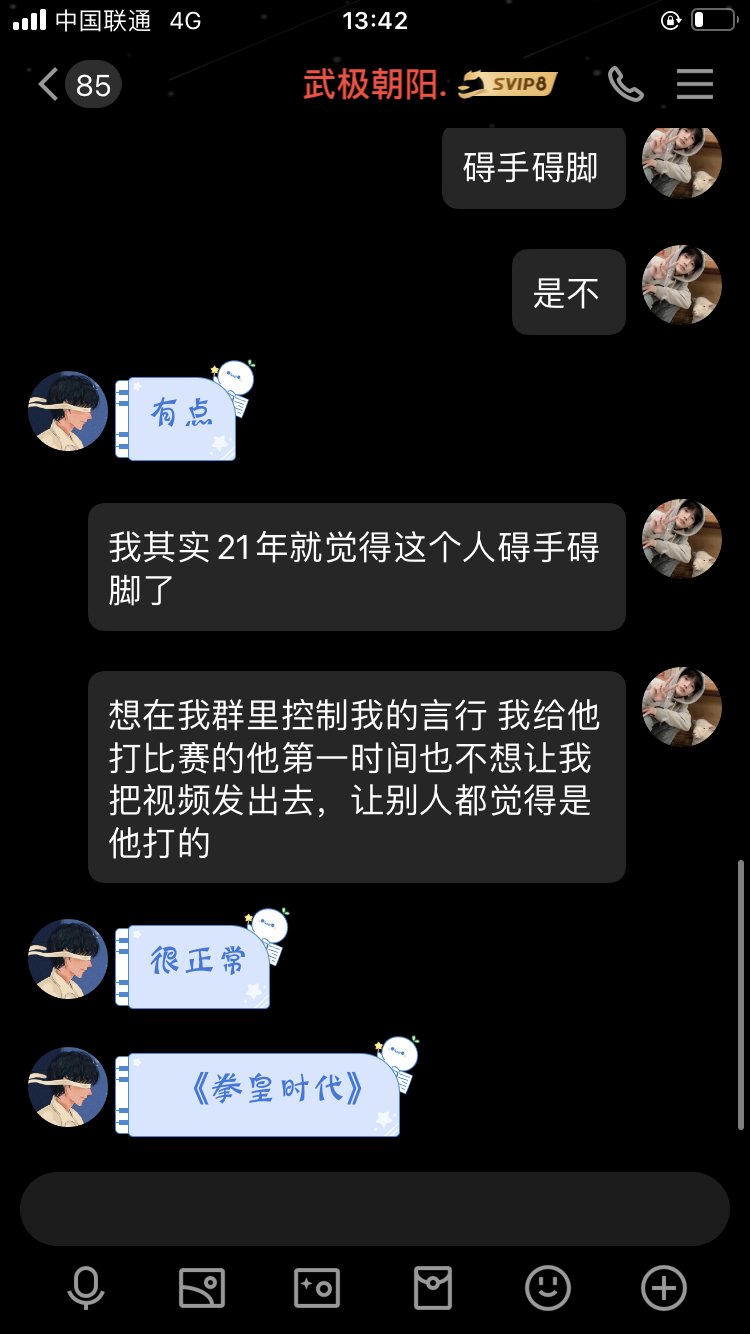Open the photo gallery picker
This screenshot has width=750, height=1334.
click(x=202, y=1287)
